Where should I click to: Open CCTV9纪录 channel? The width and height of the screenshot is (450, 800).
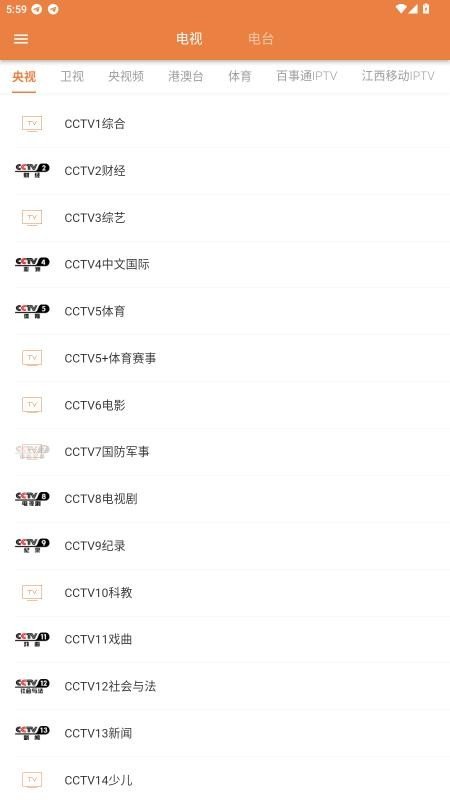pyautogui.click(x=225, y=545)
